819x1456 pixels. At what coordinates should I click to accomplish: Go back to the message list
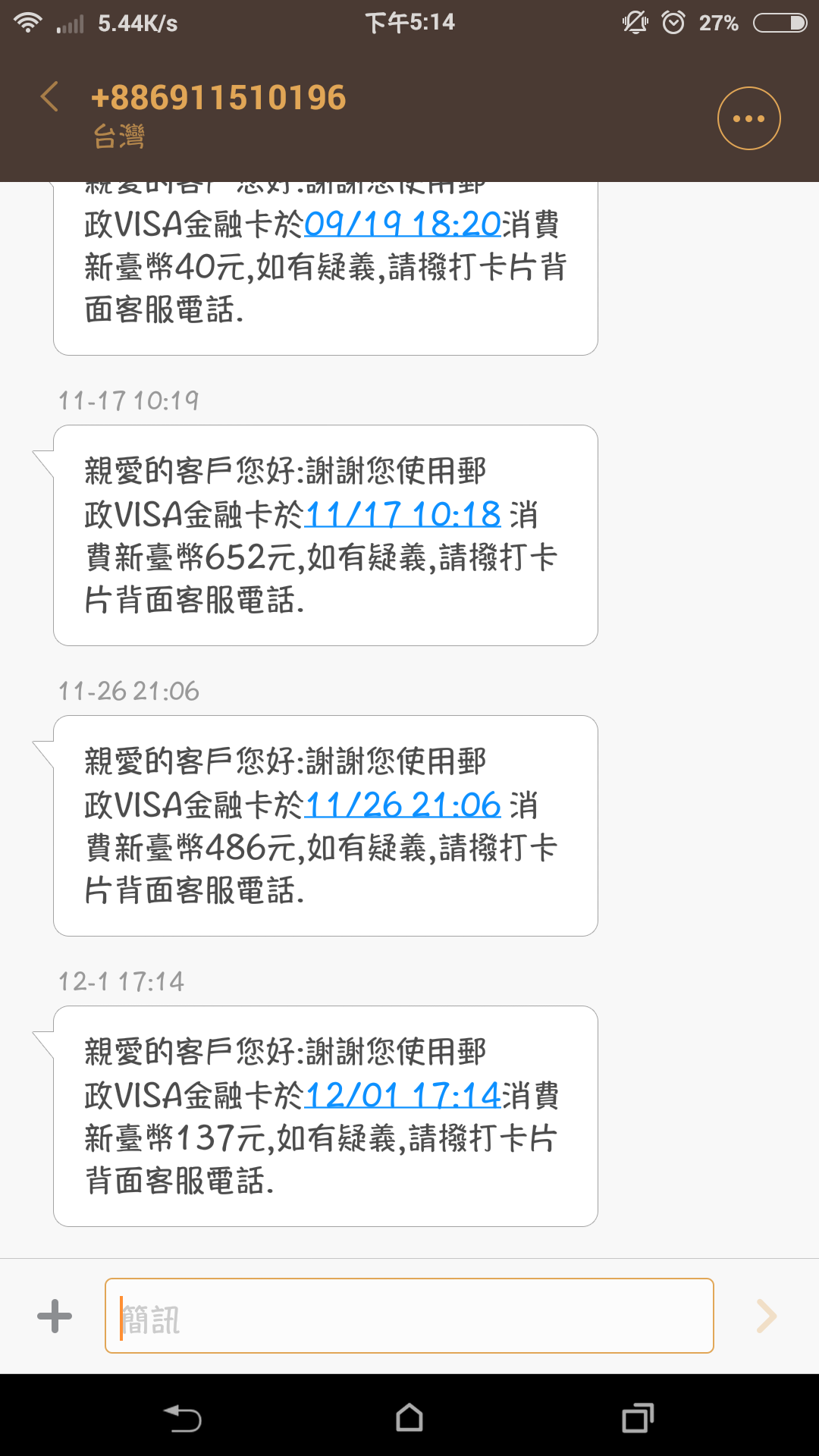point(50,97)
